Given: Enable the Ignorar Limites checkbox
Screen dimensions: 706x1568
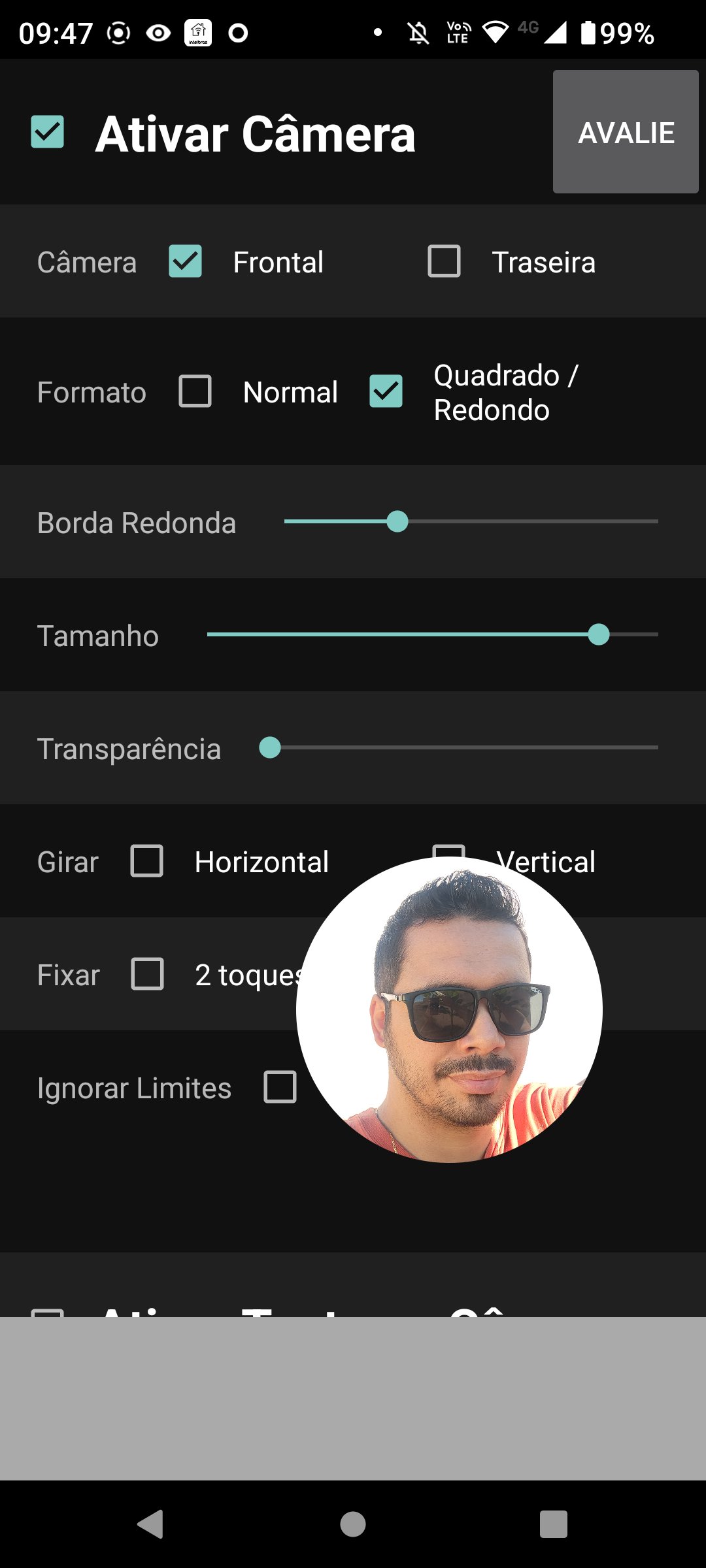Looking at the screenshot, I should (x=280, y=1088).
